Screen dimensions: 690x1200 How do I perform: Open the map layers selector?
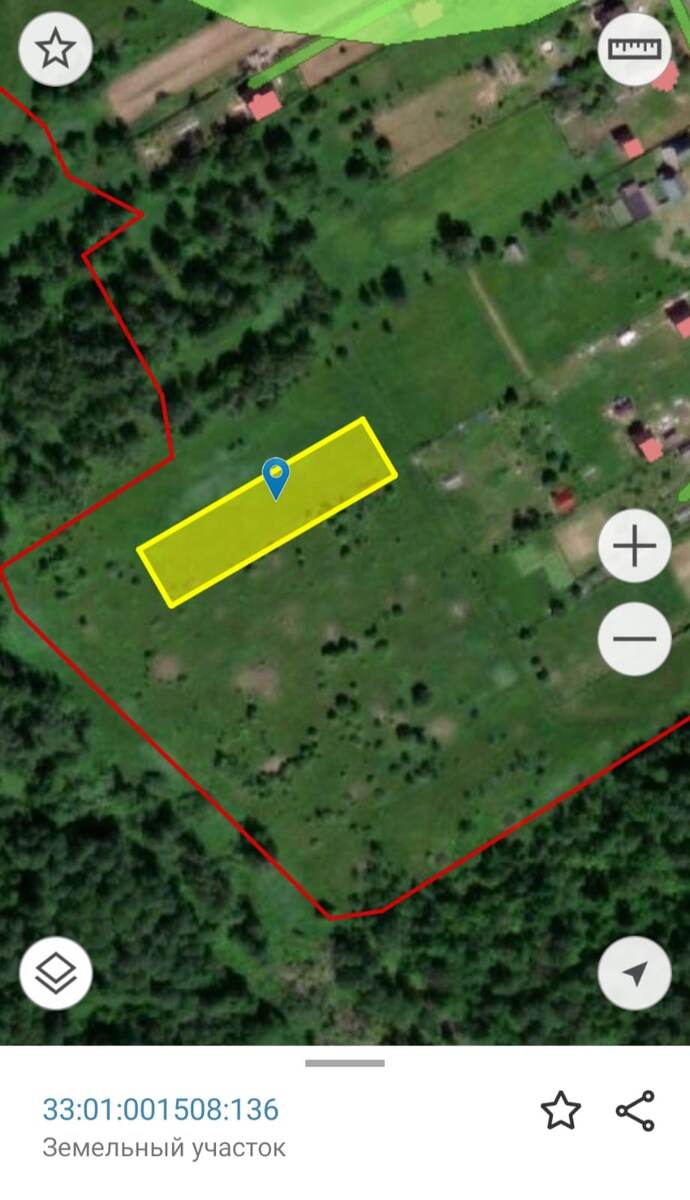[55, 973]
